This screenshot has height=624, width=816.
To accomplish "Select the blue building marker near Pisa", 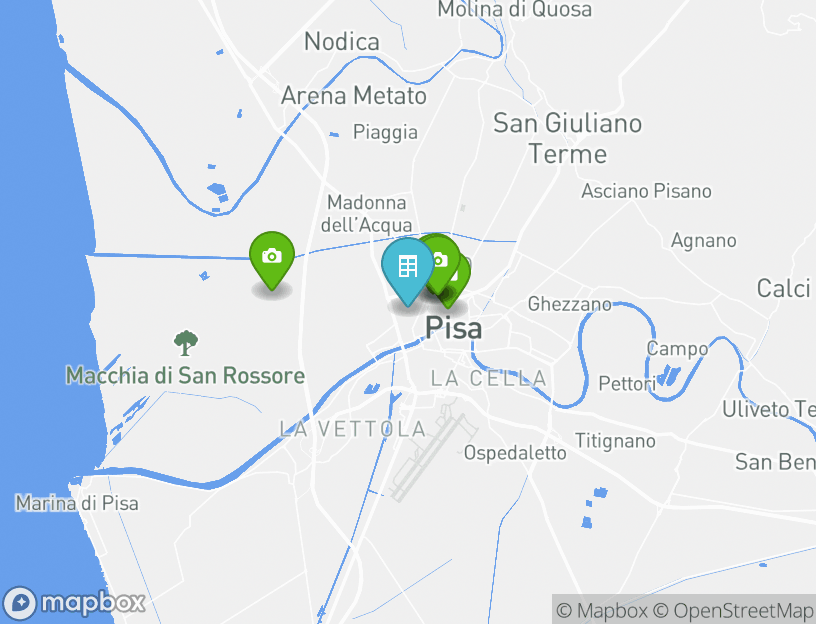I will [x=407, y=268].
